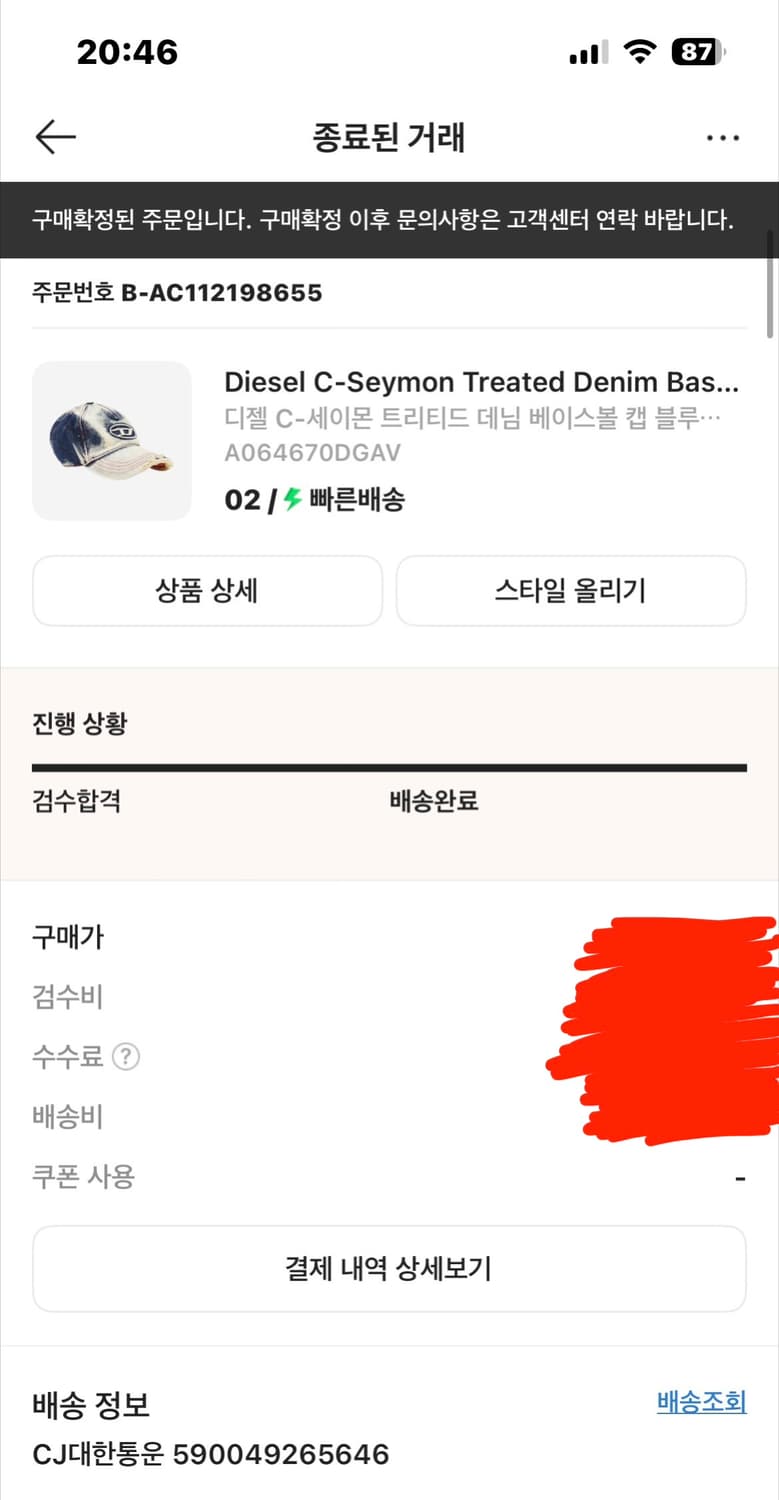Image resolution: width=779 pixels, height=1500 pixels.
Task: Tap the denim baseball cap thumbnail
Action: 112,440
